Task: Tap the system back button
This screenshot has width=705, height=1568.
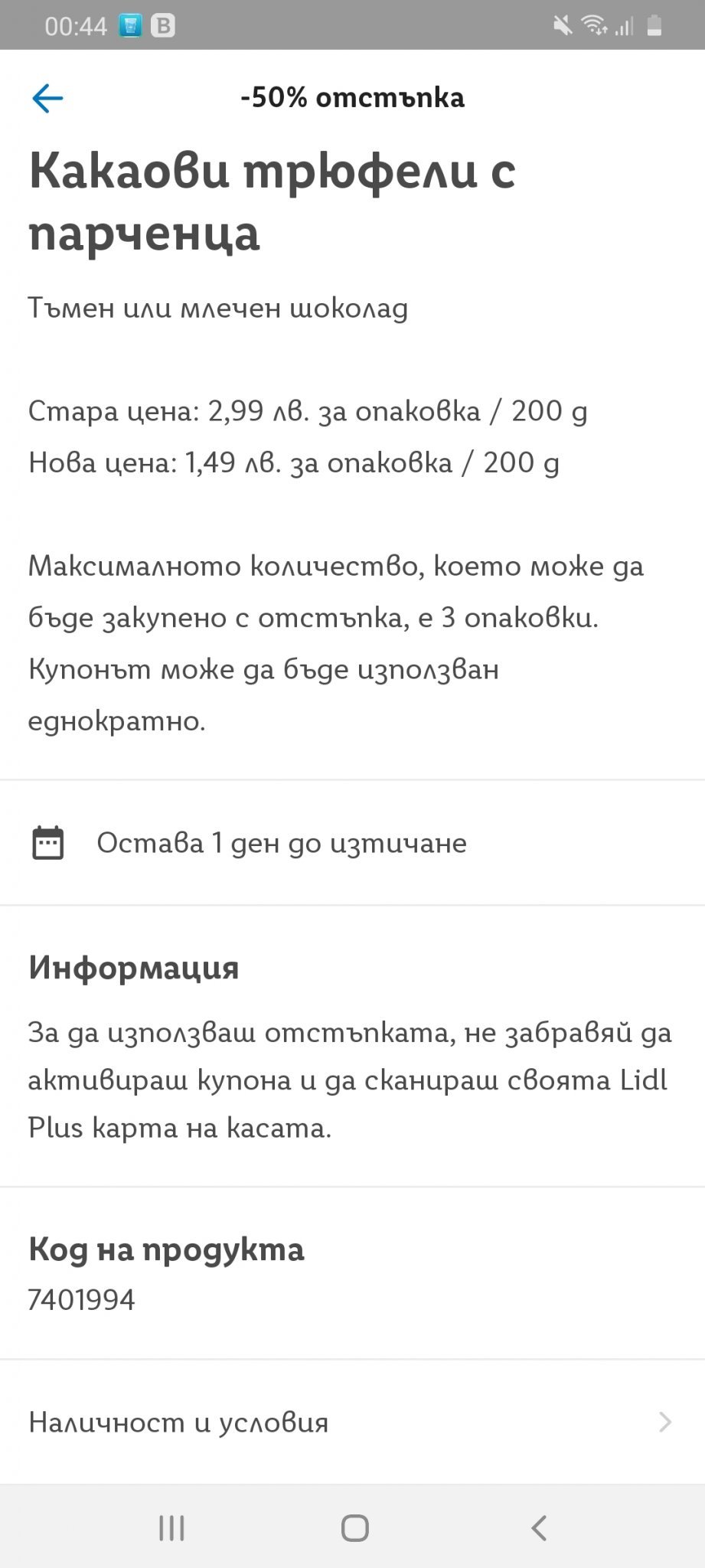Action: pyautogui.click(x=539, y=1527)
